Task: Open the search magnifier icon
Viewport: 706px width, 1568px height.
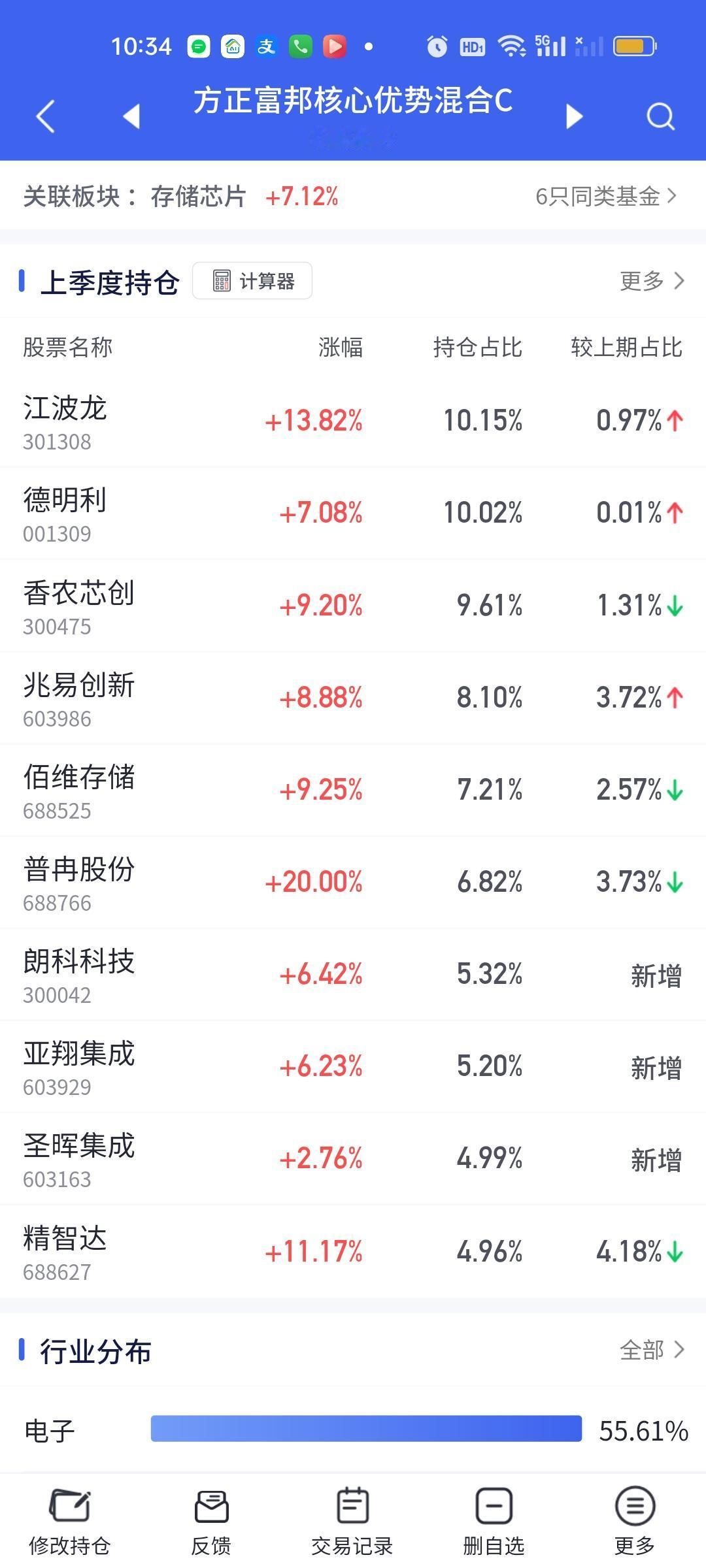Action: 660,117
